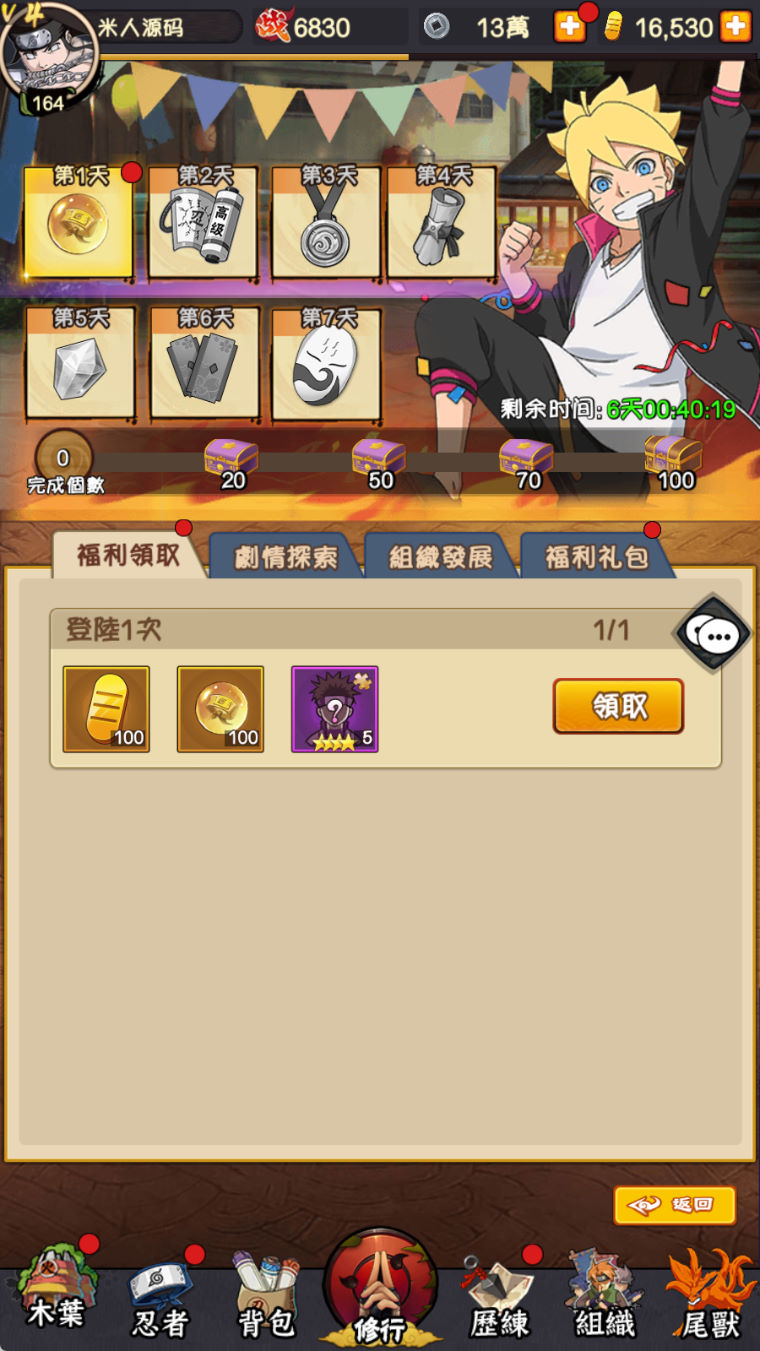Select the 福利領取 tab
Screen dimensions: 760x1351
tap(128, 556)
